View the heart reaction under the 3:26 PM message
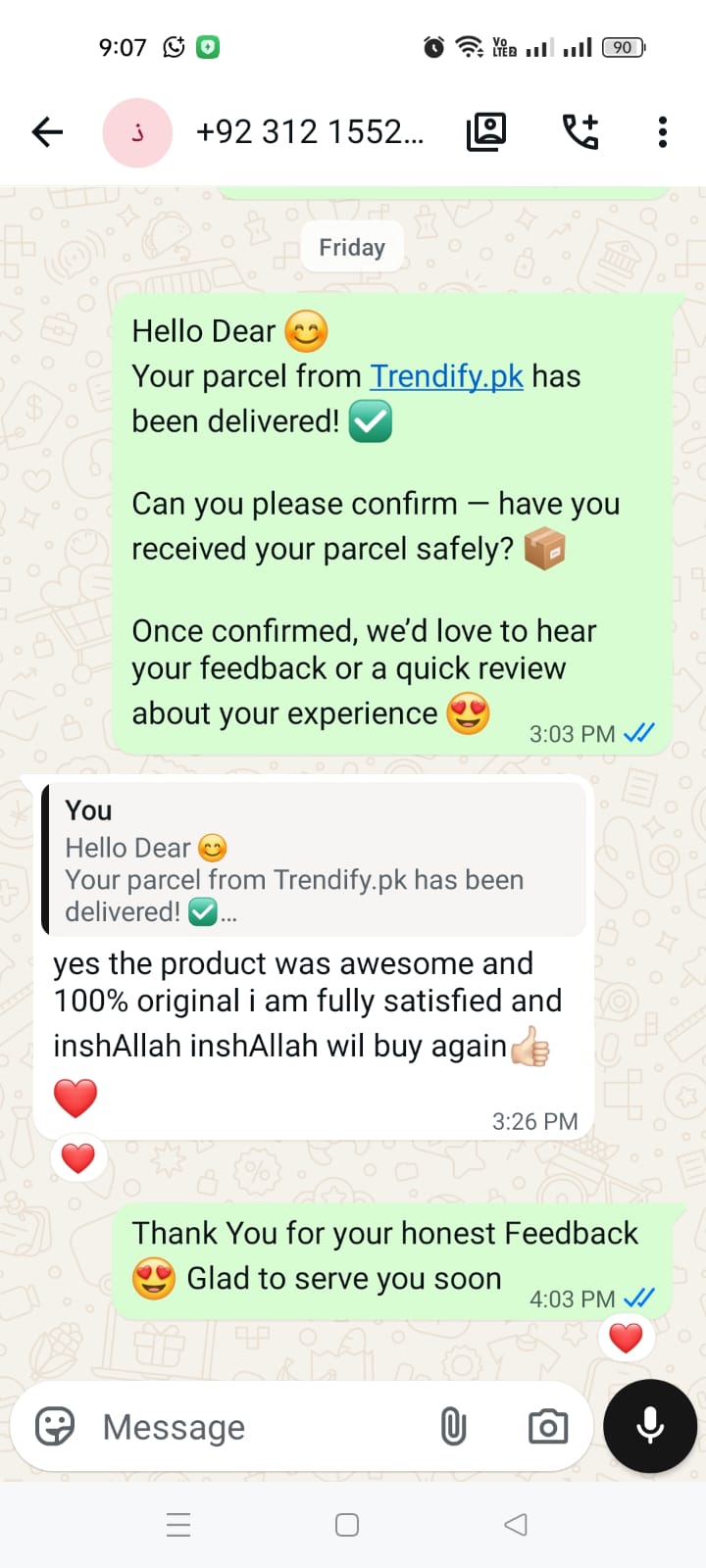The image size is (706, 1568). [x=78, y=1158]
